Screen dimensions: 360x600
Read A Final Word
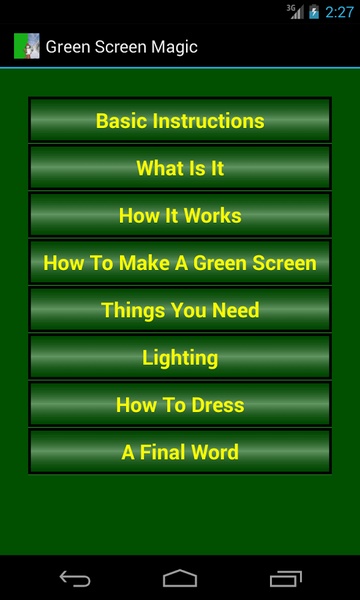pyautogui.click(x=180, y=452)
